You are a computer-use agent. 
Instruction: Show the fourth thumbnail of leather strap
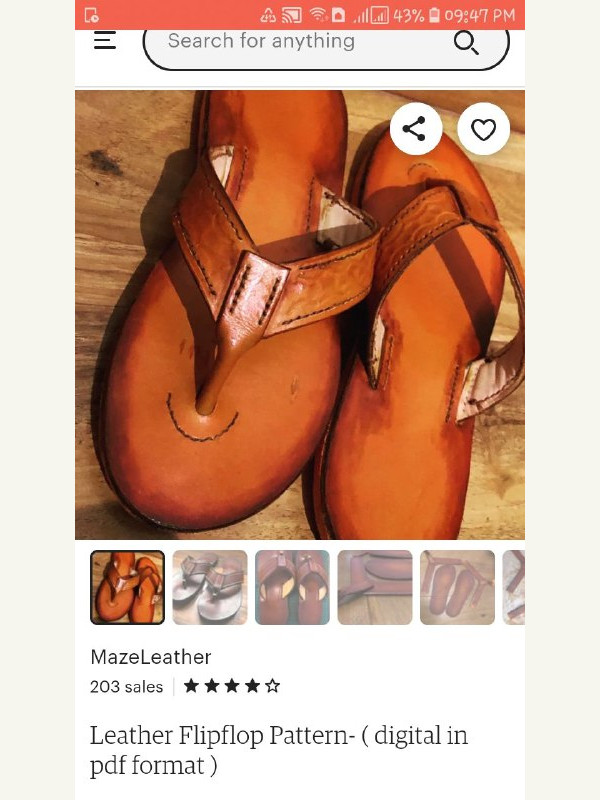375,587
